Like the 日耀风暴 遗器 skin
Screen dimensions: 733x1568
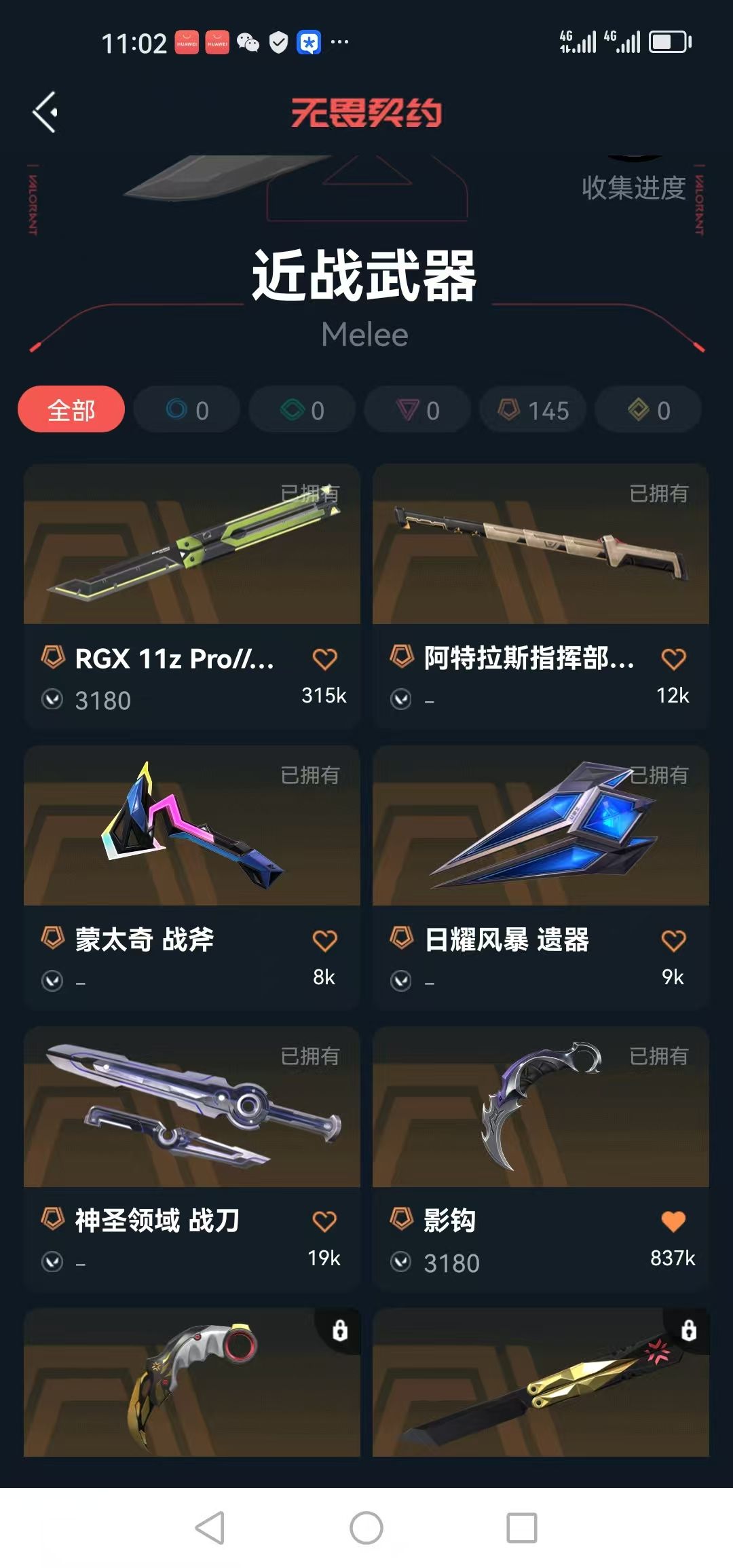(673, 941)
